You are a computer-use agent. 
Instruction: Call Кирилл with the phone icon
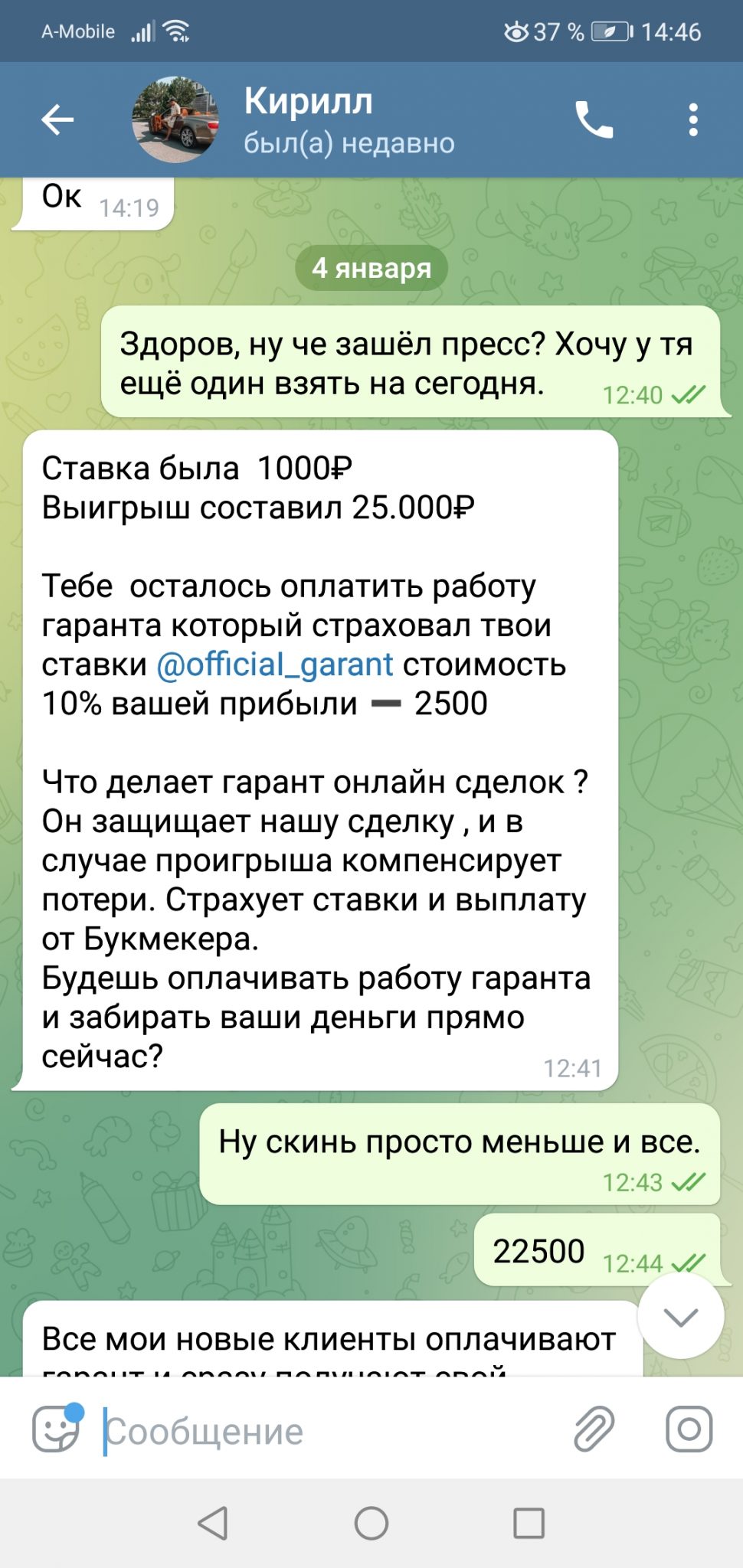coord(594,120)
